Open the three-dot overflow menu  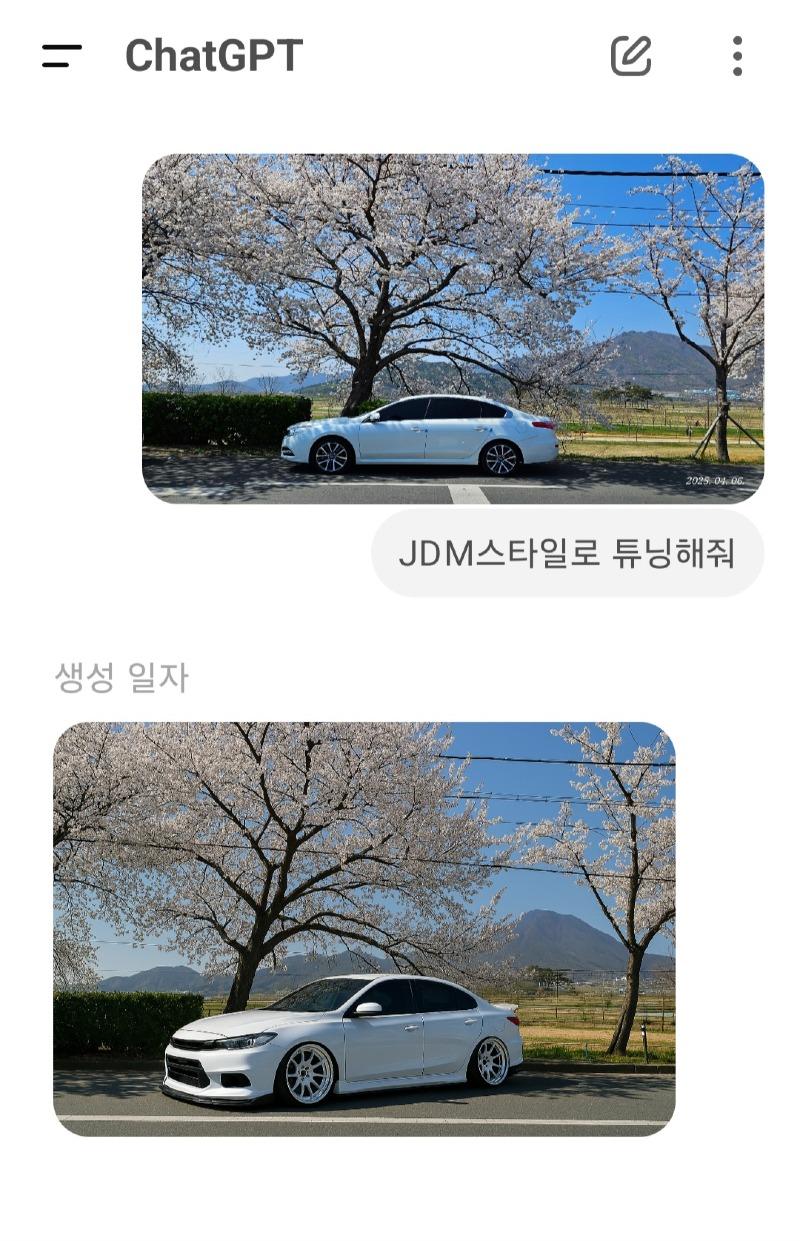pos(737,56)
